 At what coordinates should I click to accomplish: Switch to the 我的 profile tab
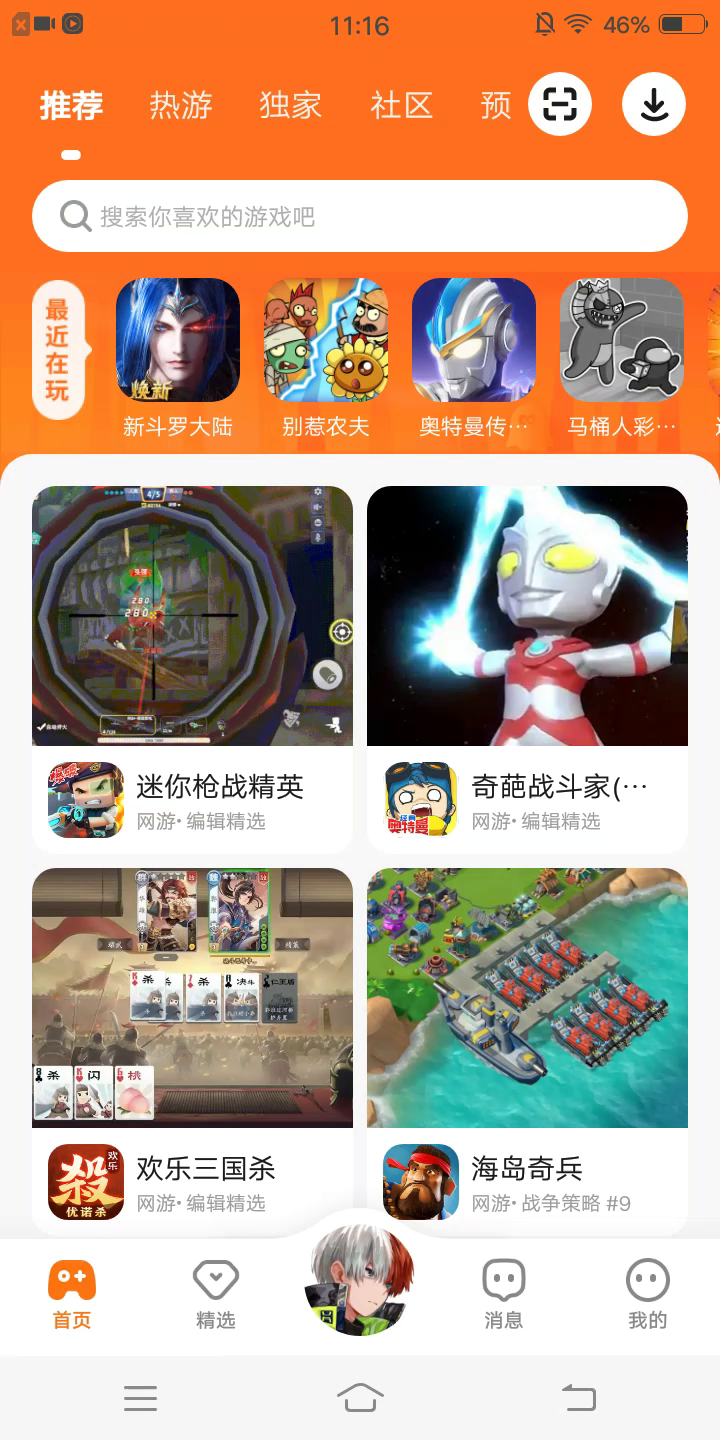click(647, 1294)
